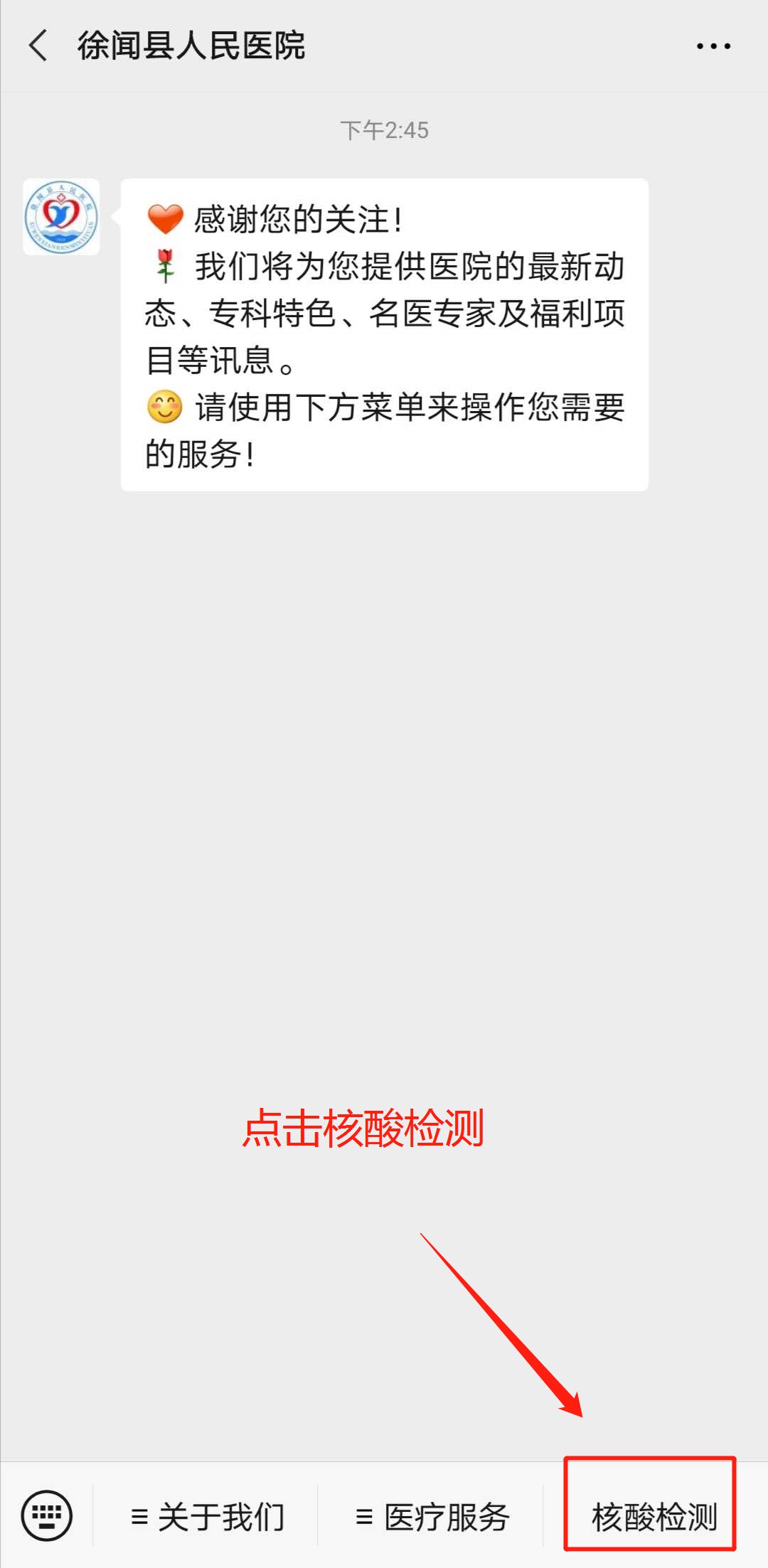Go back from 徐闻县人民医院 chat
768x1568 pixels.
(38, 46)
